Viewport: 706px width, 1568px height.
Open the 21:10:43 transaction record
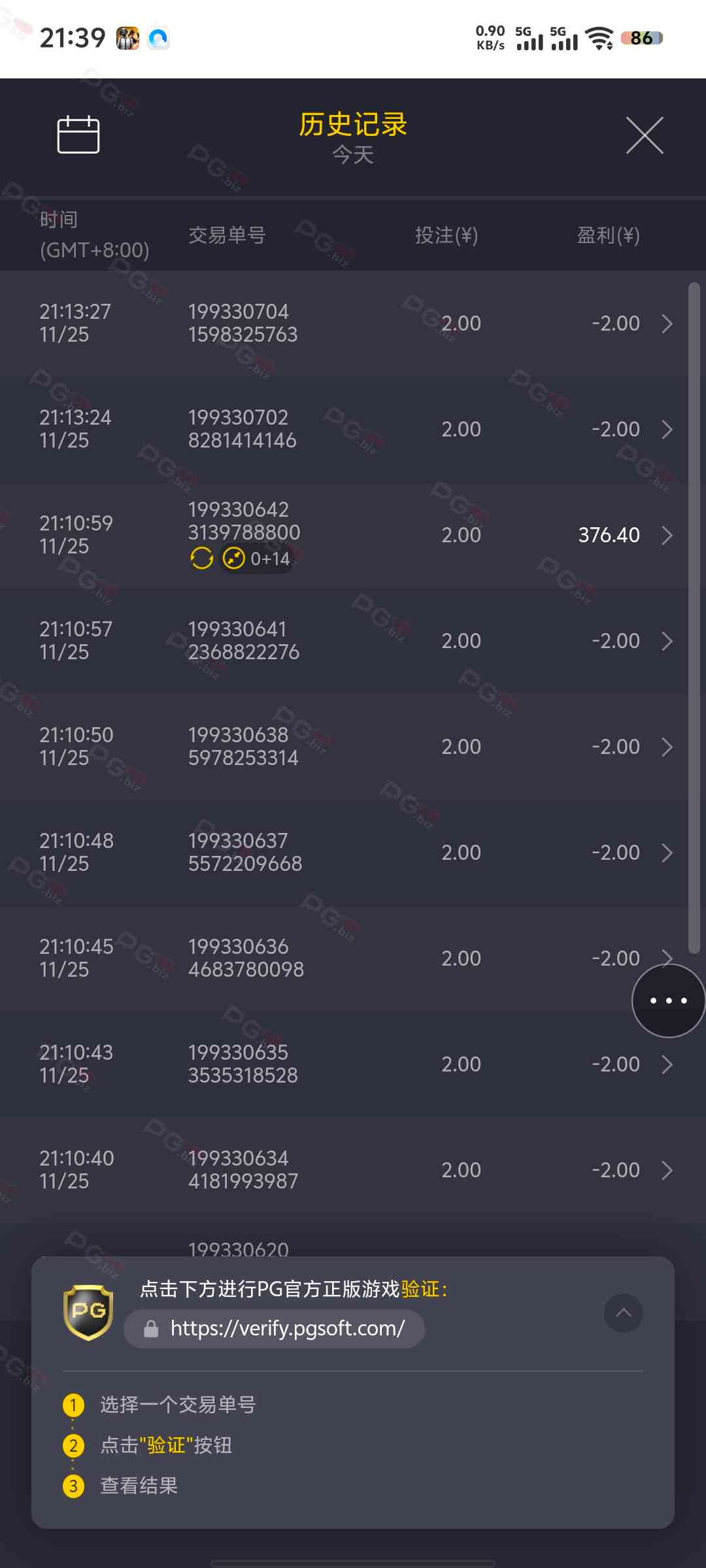tap(353, 1064)
